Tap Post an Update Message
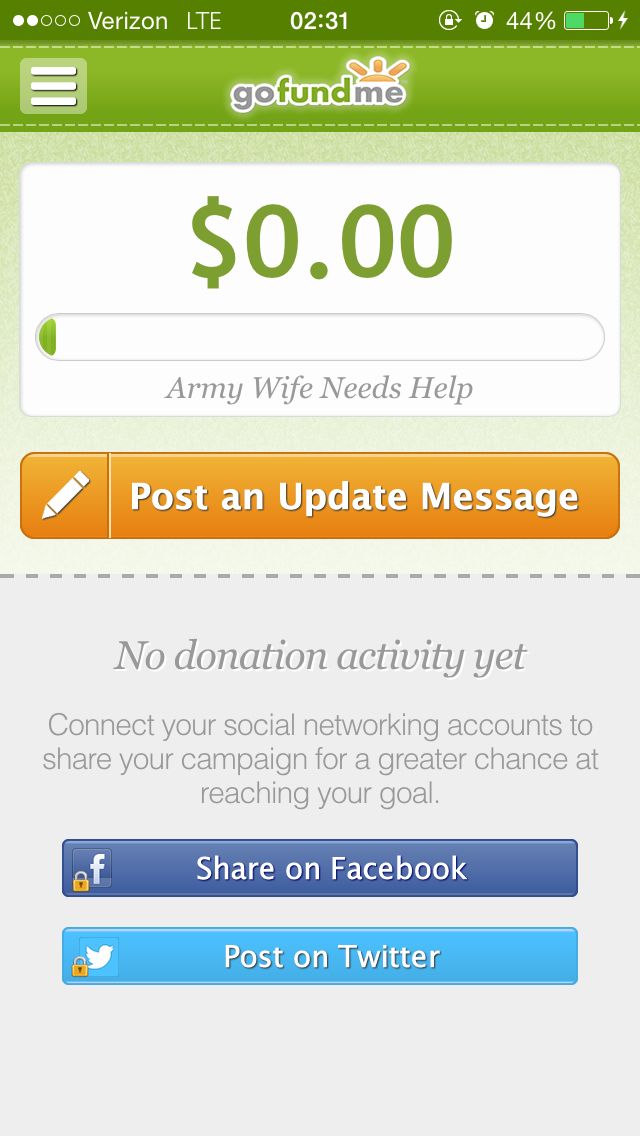 click(320, 496)
